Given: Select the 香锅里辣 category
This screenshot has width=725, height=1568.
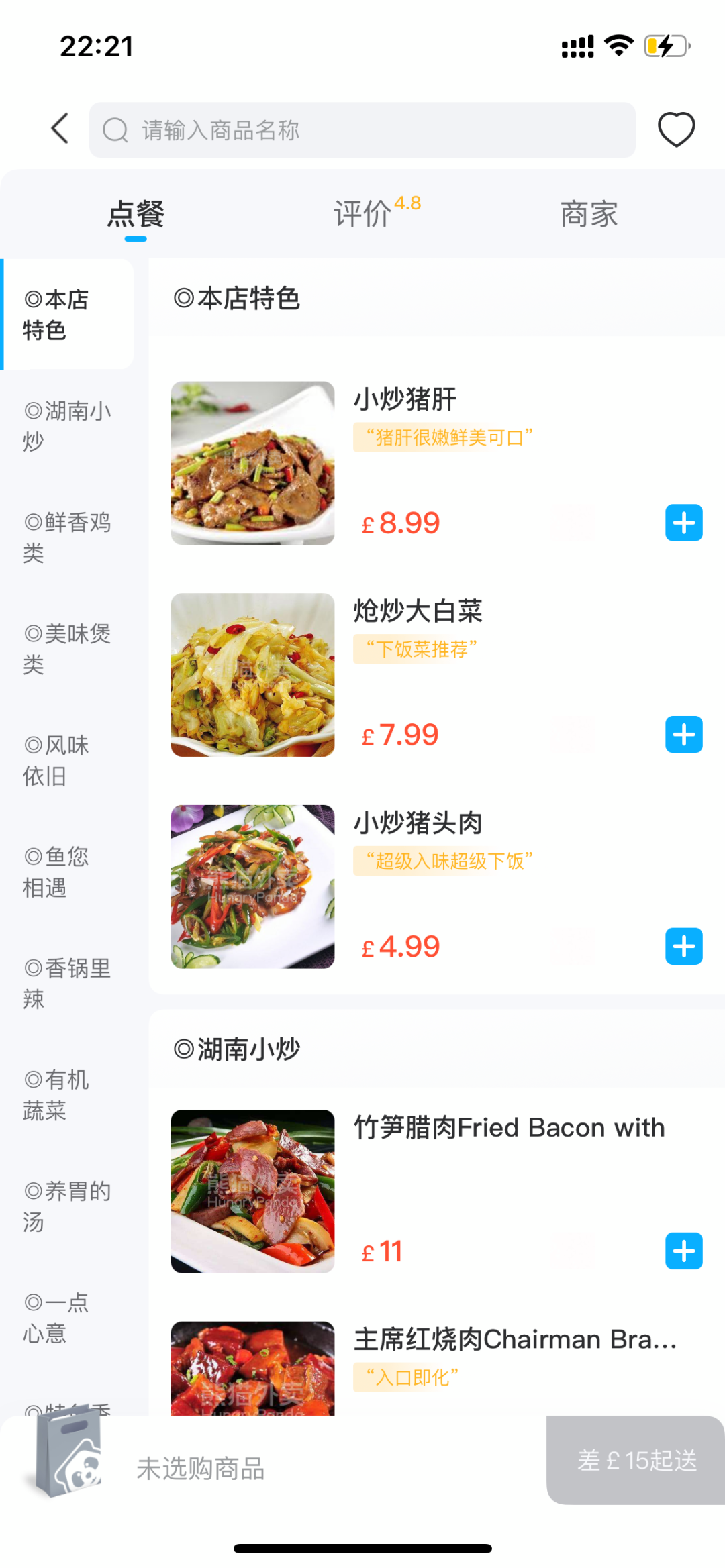Looking at the screenshot, I should [67, 983].
